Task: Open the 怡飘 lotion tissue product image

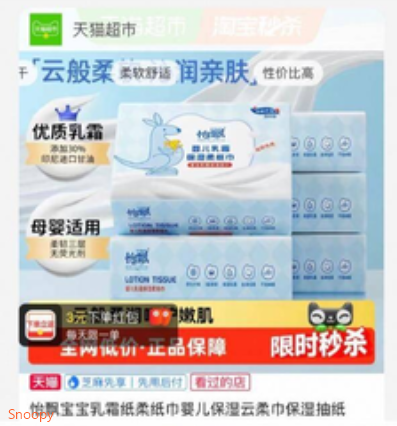Action: pyautogui.click(x=201, y=211)
